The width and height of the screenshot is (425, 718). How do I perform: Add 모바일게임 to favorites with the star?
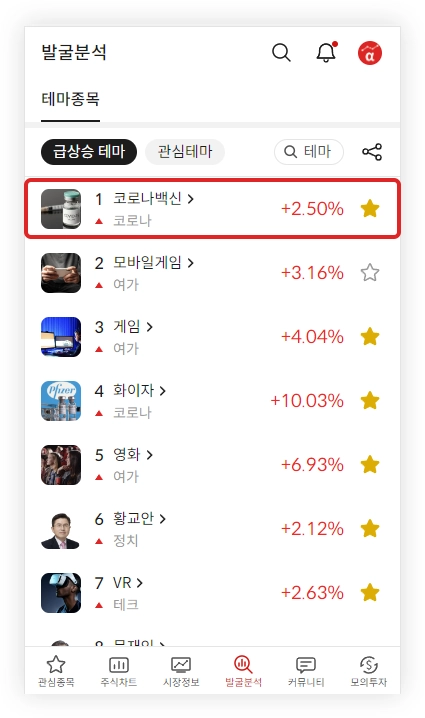point(370,273)
